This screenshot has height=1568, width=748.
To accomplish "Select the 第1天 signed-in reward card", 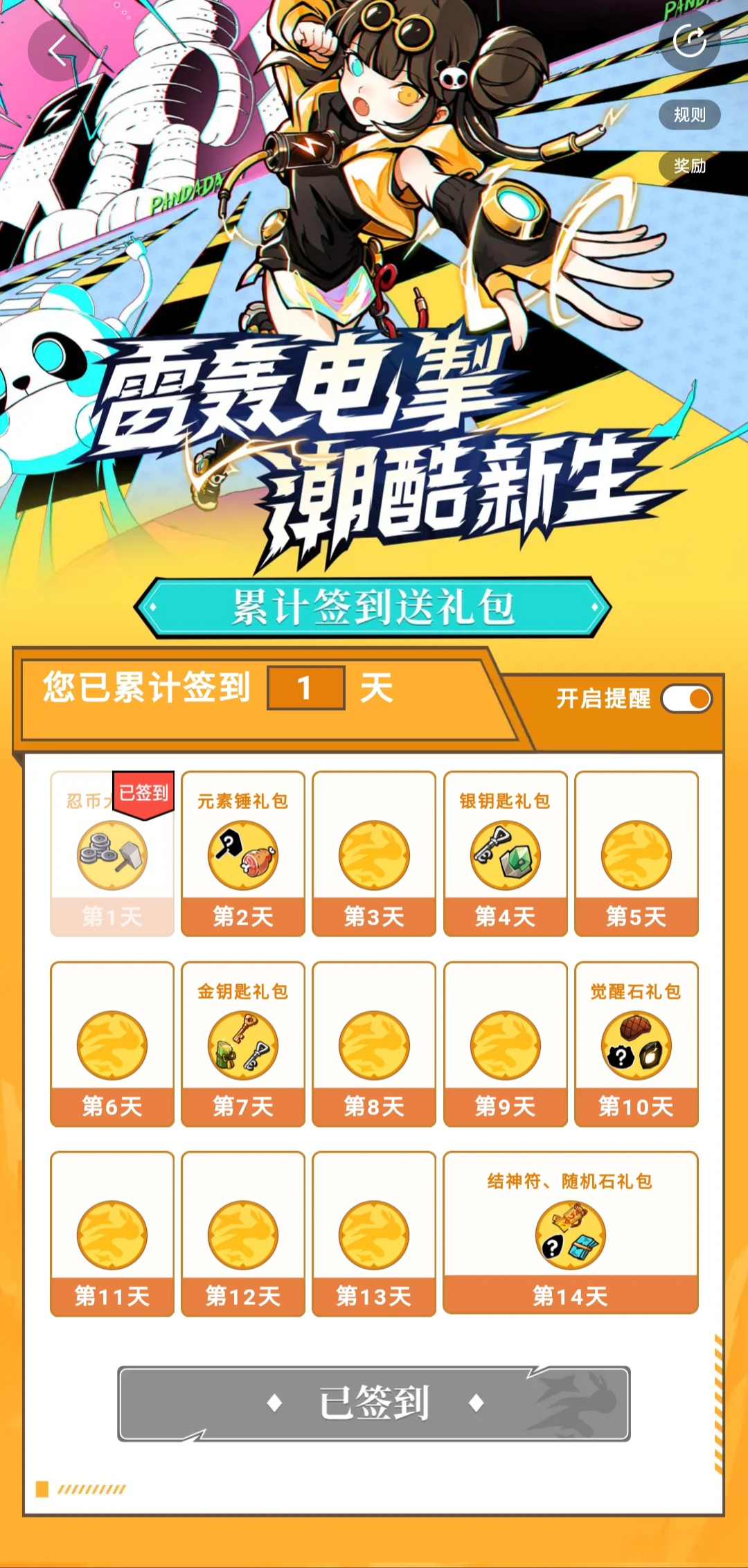I will [x=112, y=854].
